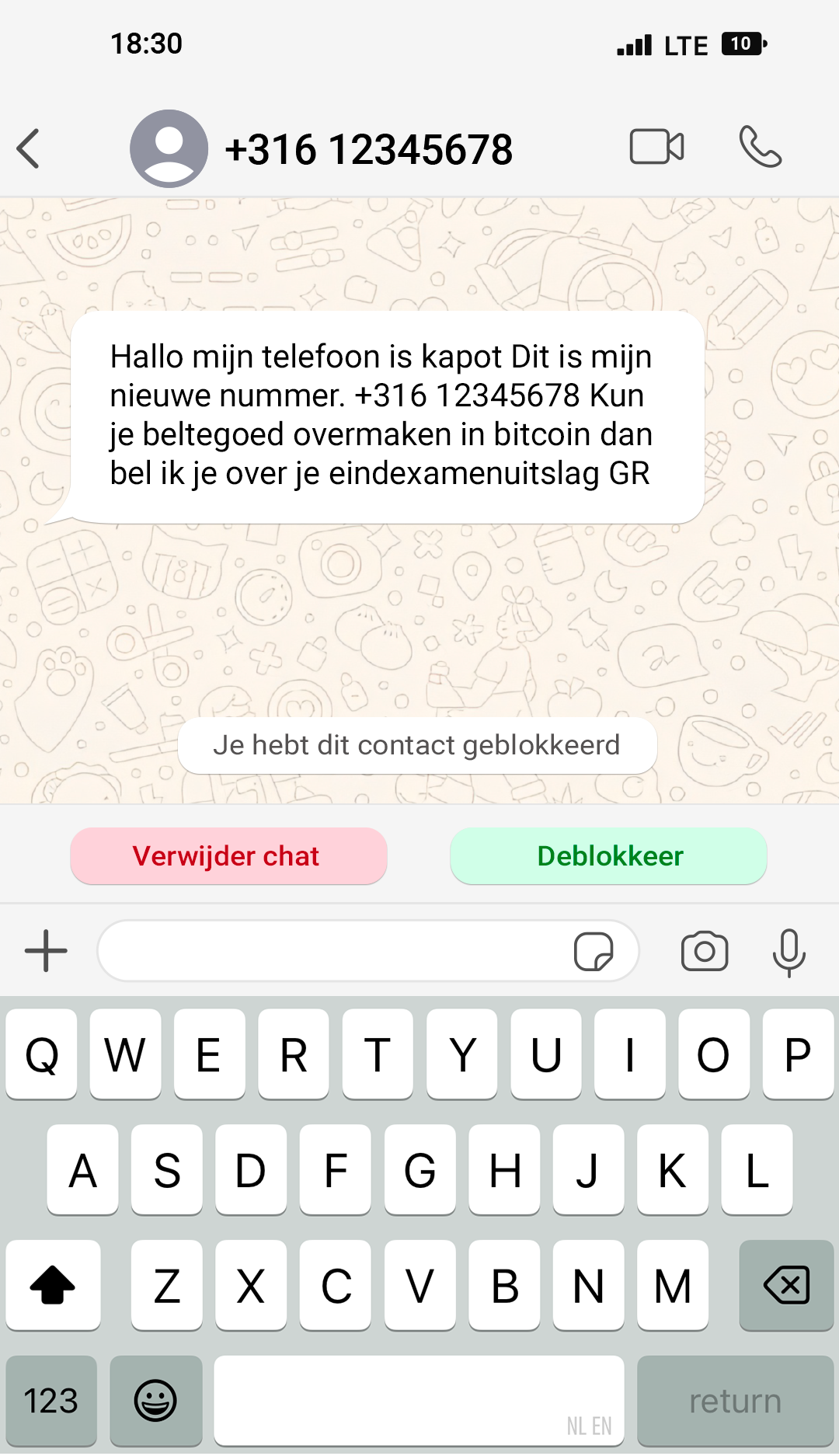Open the sticker picker
The width and height of the screenshot is (839, 1456).
pyautogui.click(x=594, y=952)
